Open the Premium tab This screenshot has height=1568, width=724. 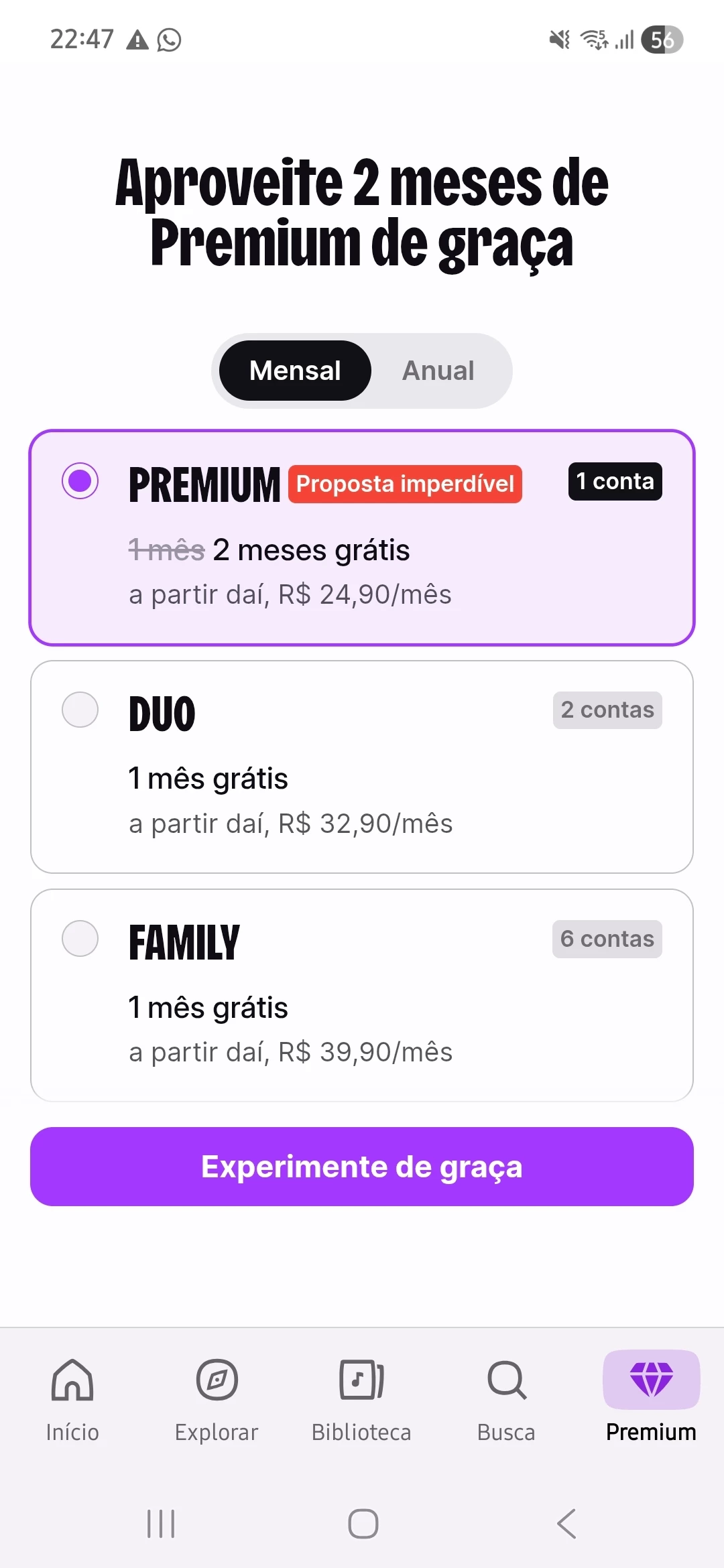[x=651, y=1398]
